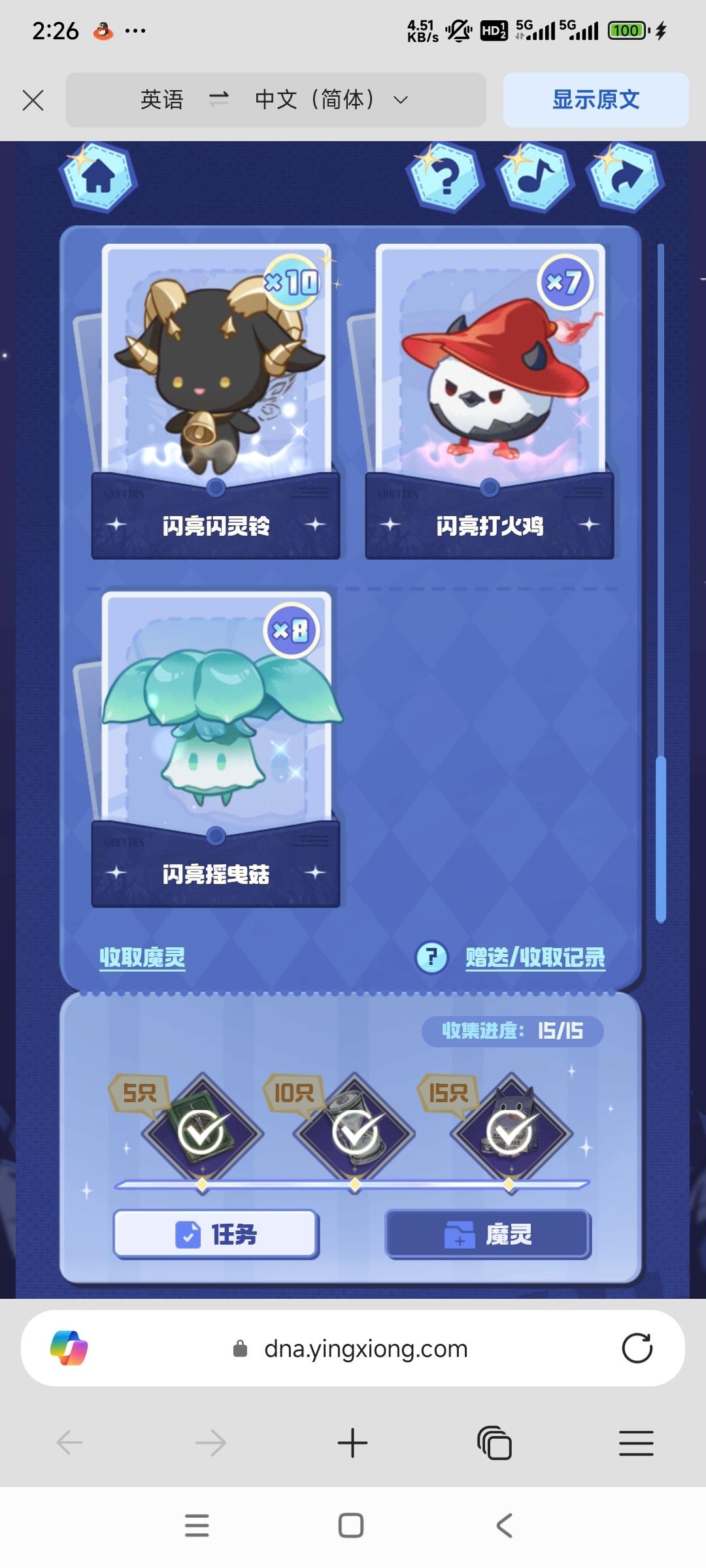The height and width of the screenshot is (1568, 706).
Task: Tap 显示原文 to show original text
Action: pyautogui.click(x=596, y=100)
